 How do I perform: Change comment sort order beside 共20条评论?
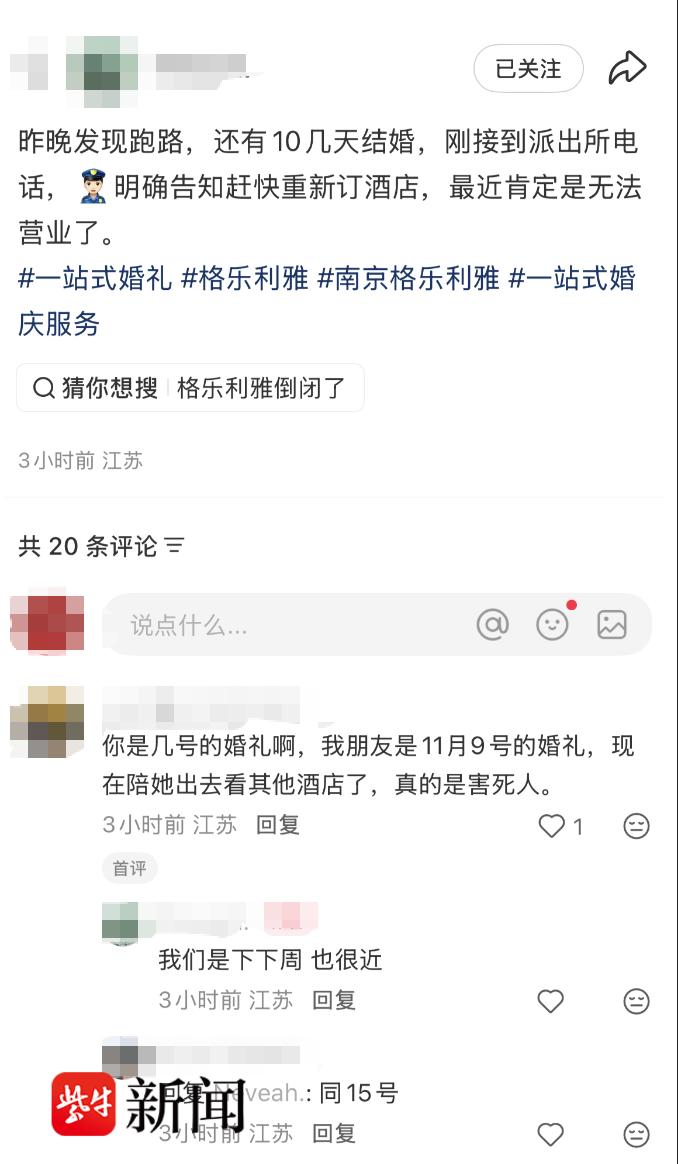pyautogui.click(x=175, y=546)
